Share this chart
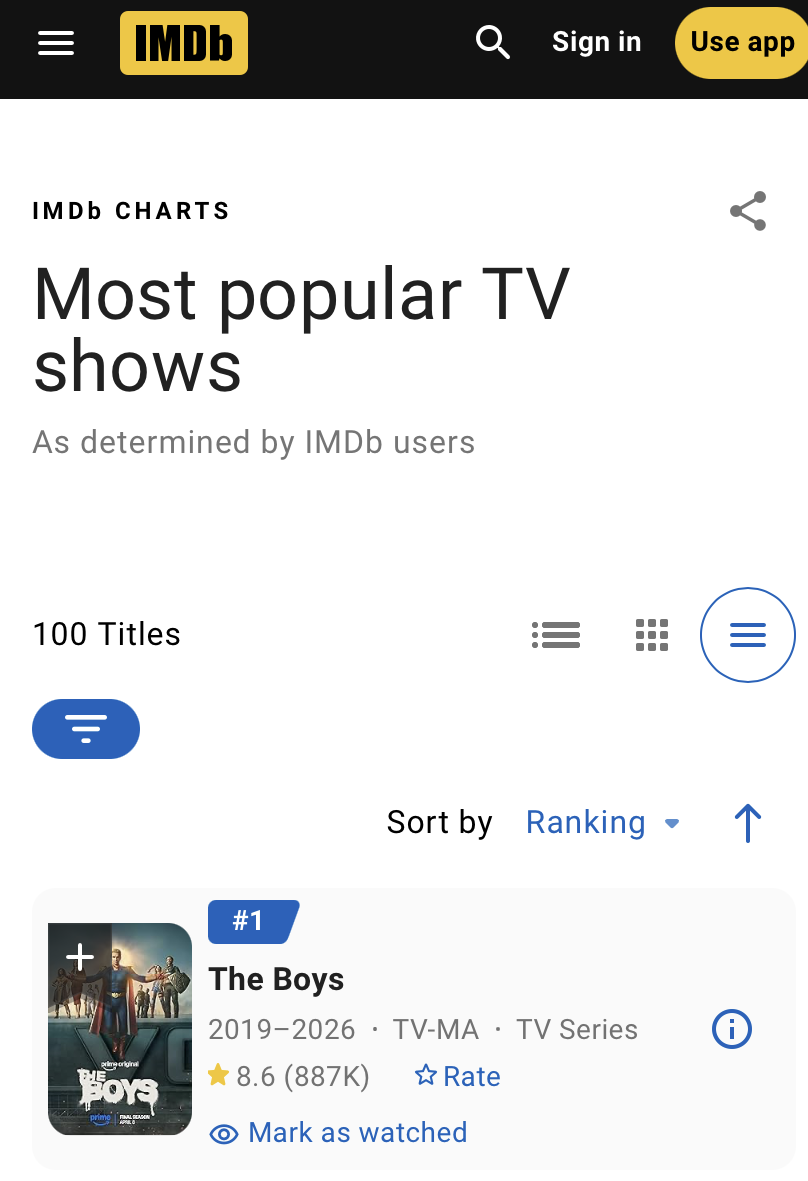The image size is (808, 1181). click(x=748, y=211)
